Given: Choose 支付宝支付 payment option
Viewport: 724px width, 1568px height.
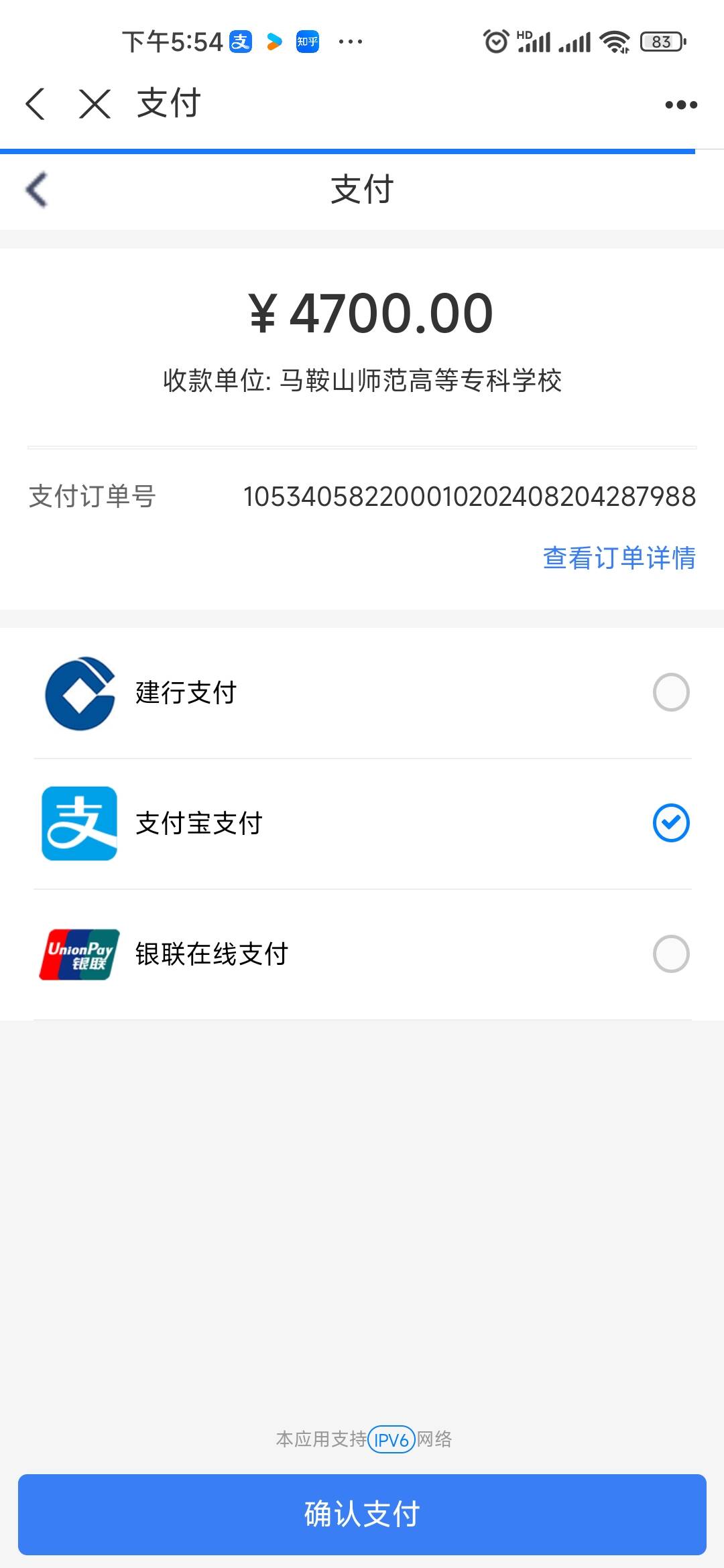Looking at the screenshot, I should coord(670,823).
